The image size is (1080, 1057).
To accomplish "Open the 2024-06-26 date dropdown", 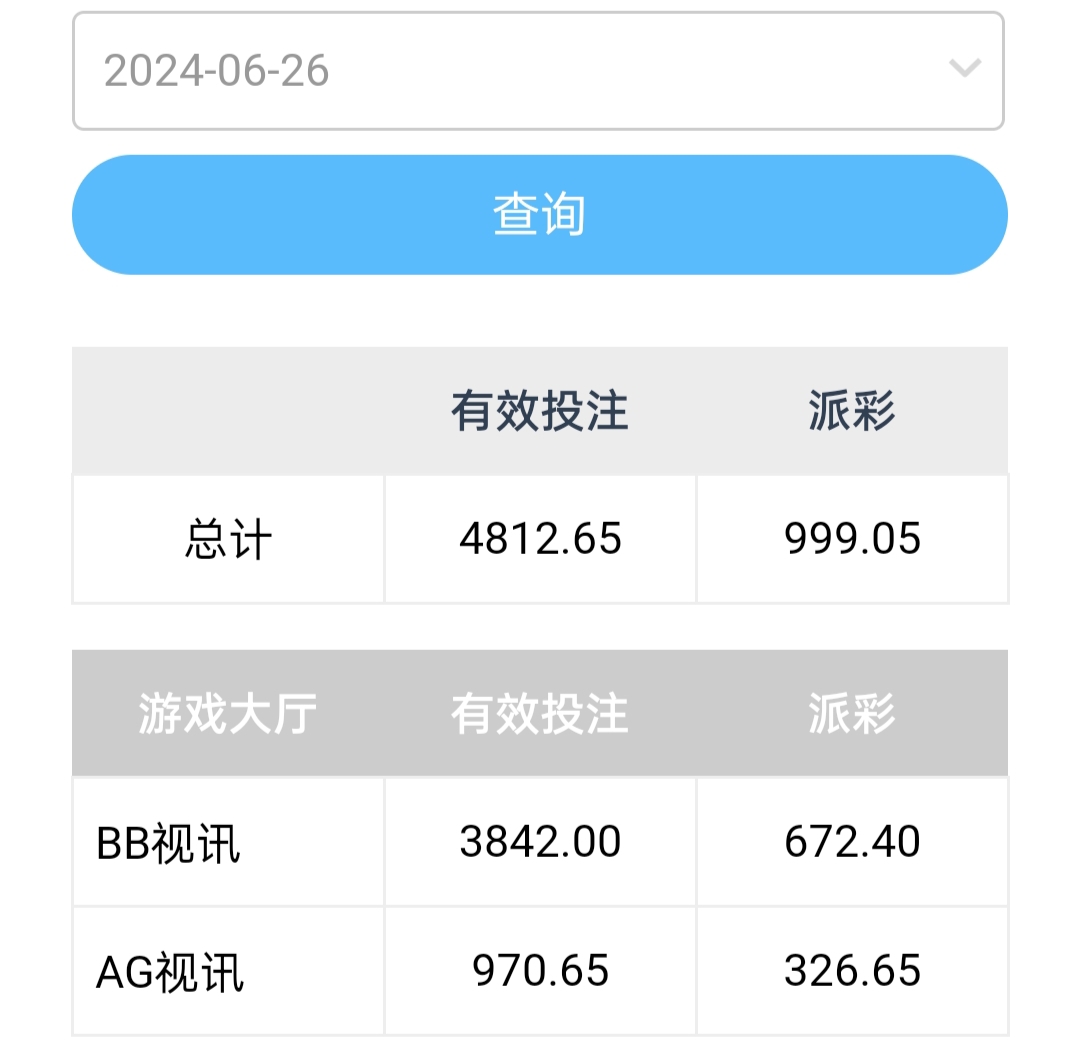I will pos(538,71).
